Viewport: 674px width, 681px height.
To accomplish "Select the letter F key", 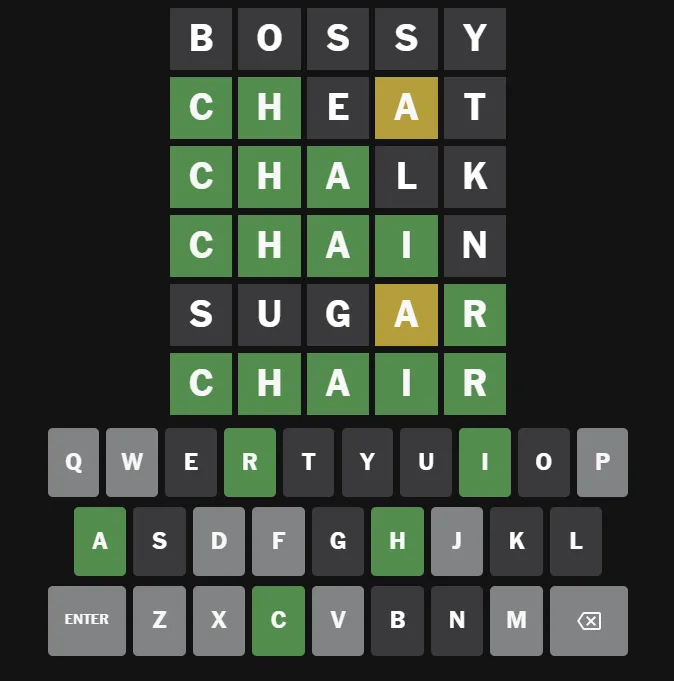I will (x=278, y=541).
